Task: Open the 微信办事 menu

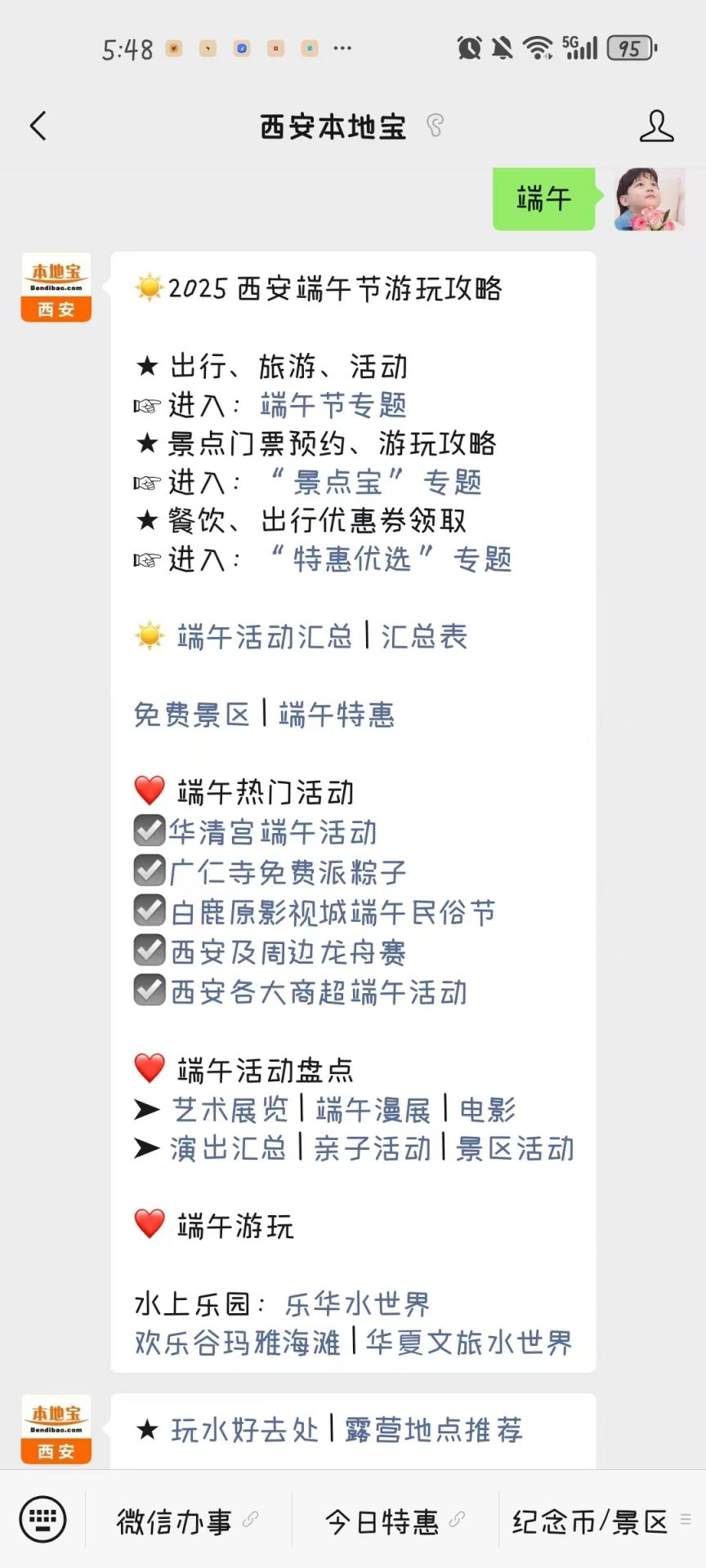Action: coord(188,1521)
